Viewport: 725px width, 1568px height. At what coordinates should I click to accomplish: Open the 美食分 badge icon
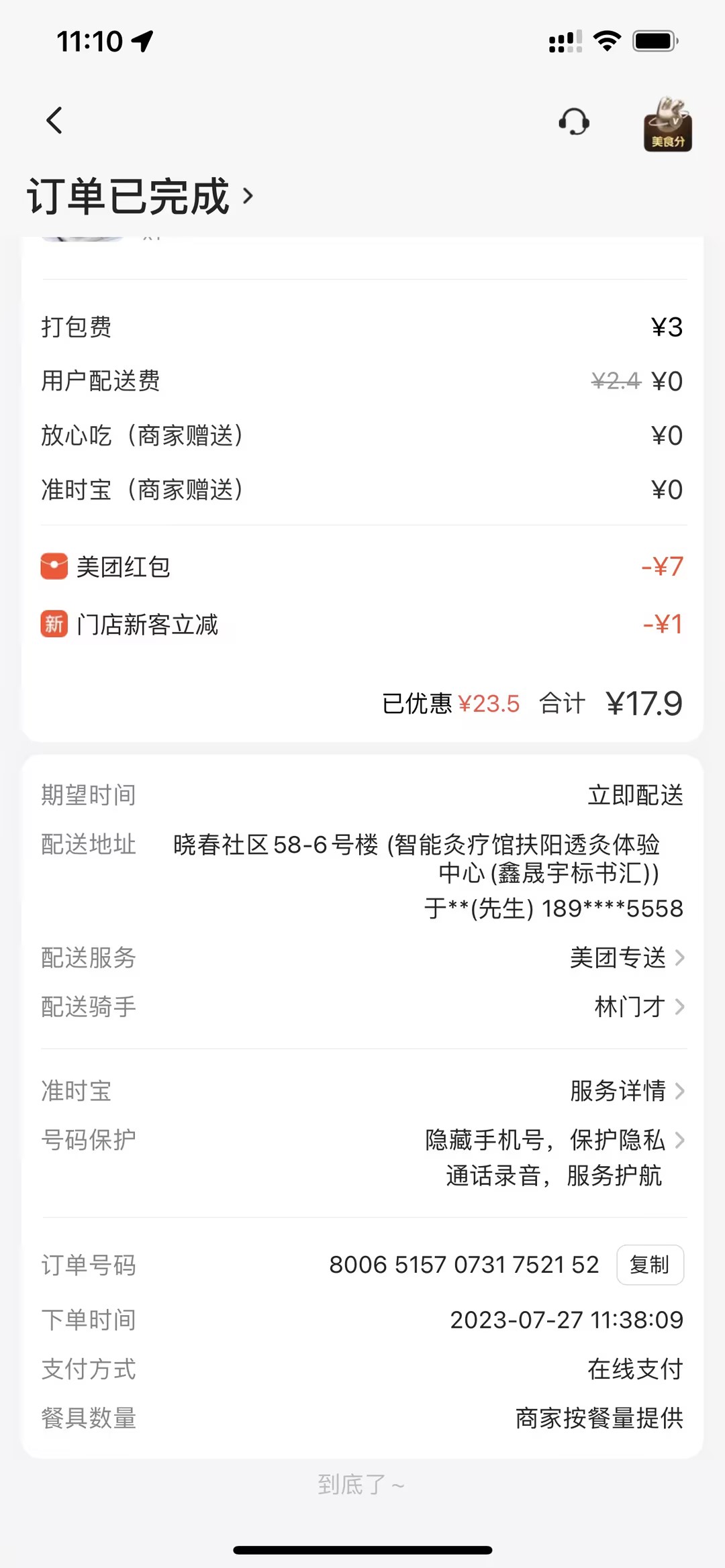[x=667, y=125]
